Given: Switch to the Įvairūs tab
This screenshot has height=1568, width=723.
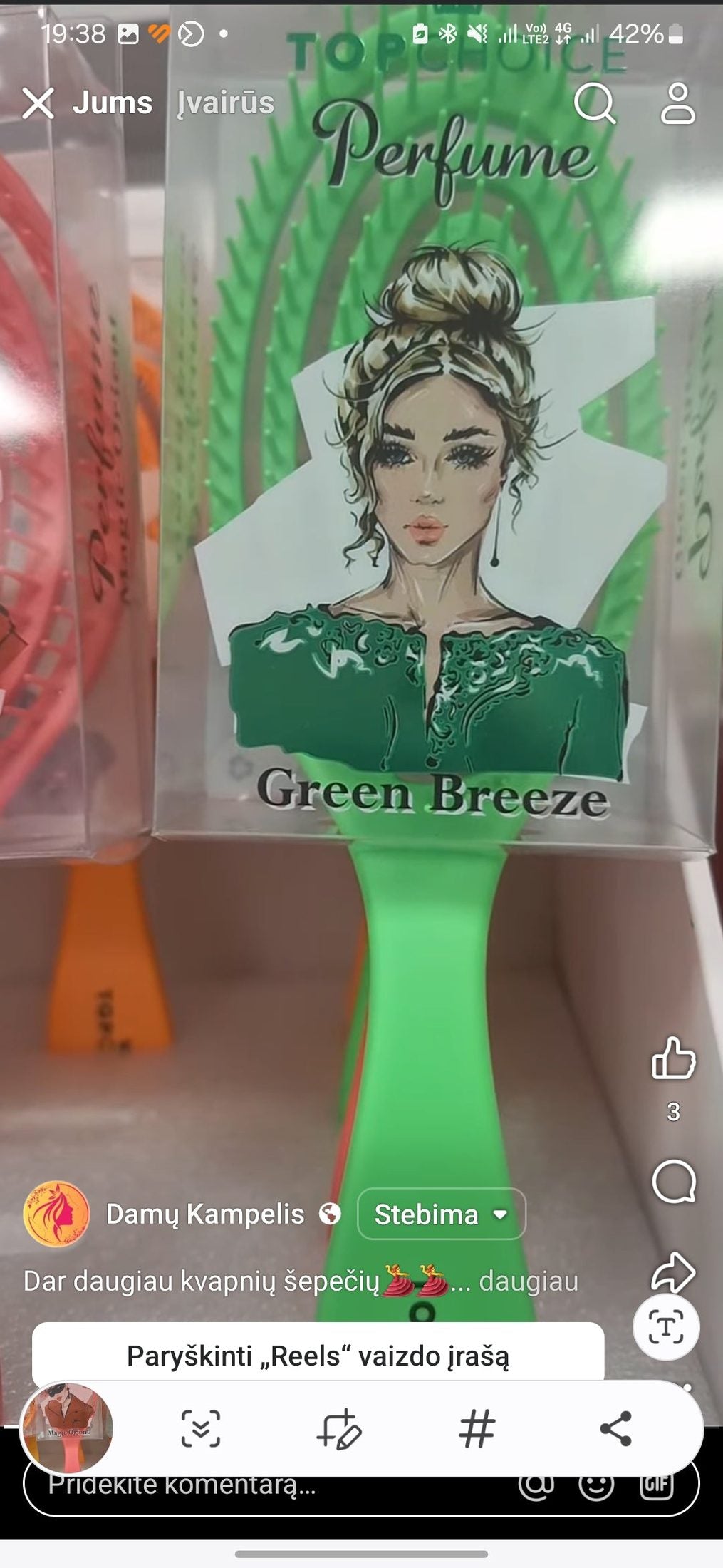Looking at the screenshot, I should [225, 103].
